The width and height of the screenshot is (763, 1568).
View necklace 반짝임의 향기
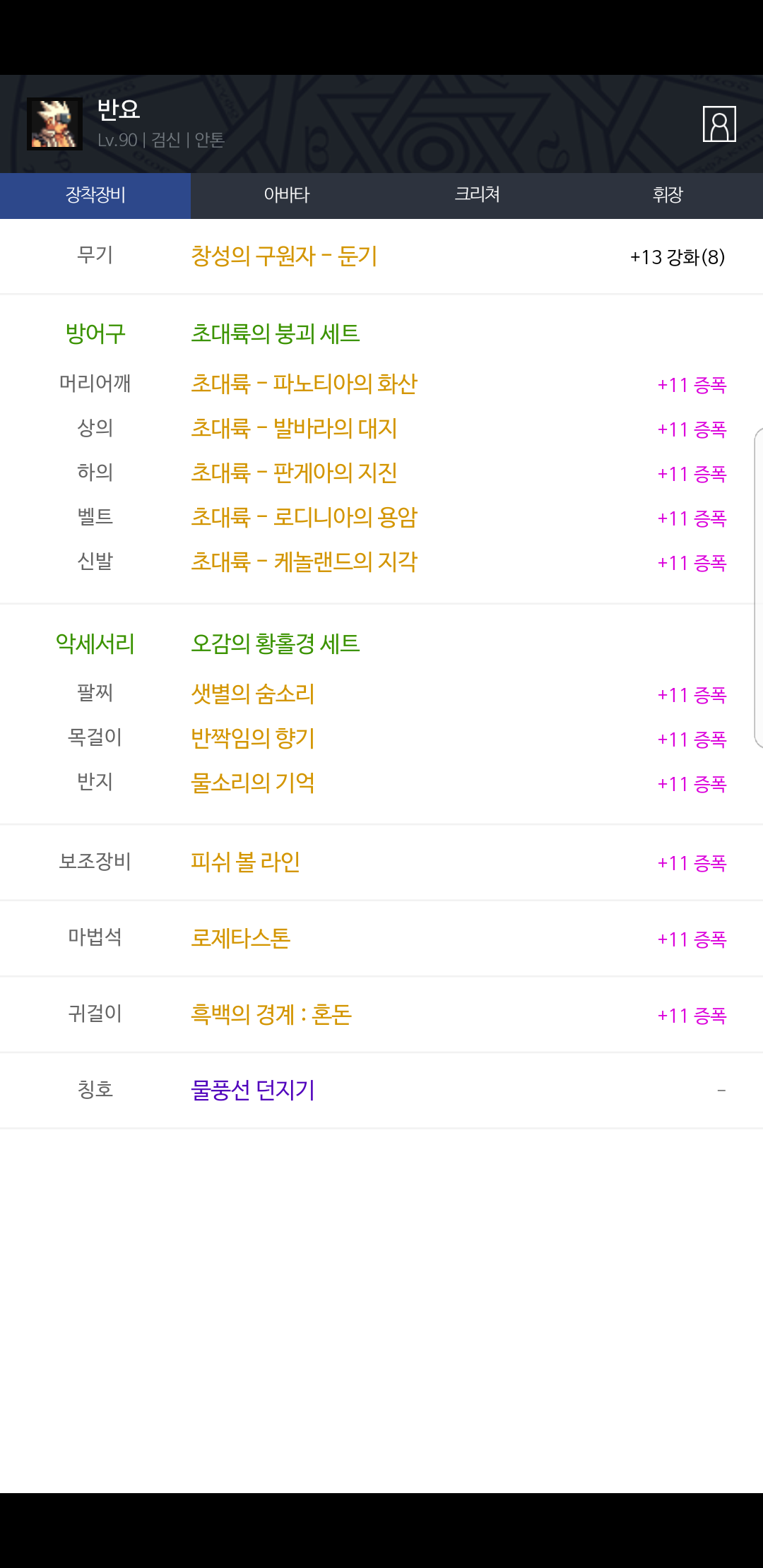click(253, 739)
